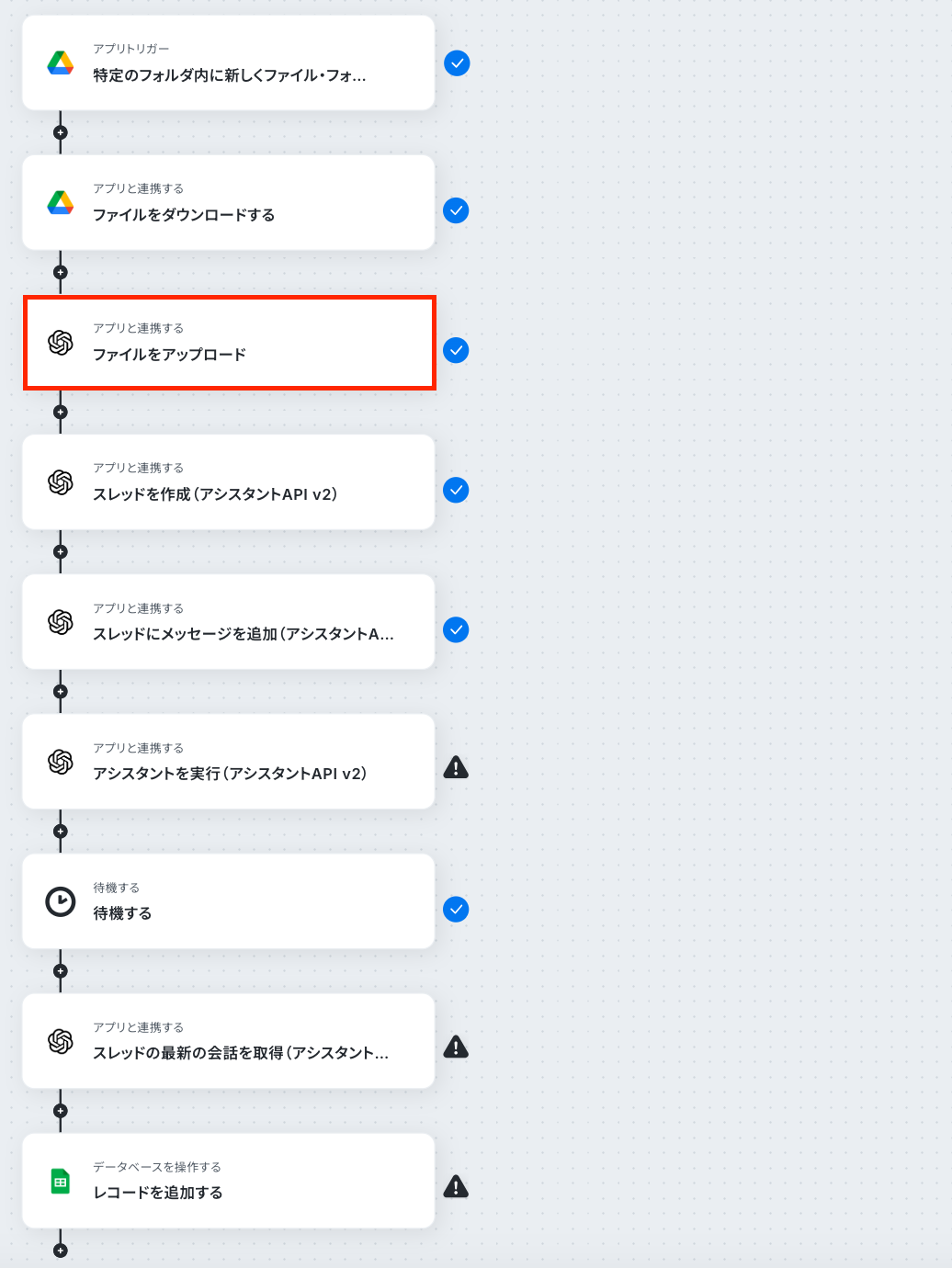Screen dimensions: 952x1268
Task: Open the レコードを追加する database step
Action: (228, 1181)
